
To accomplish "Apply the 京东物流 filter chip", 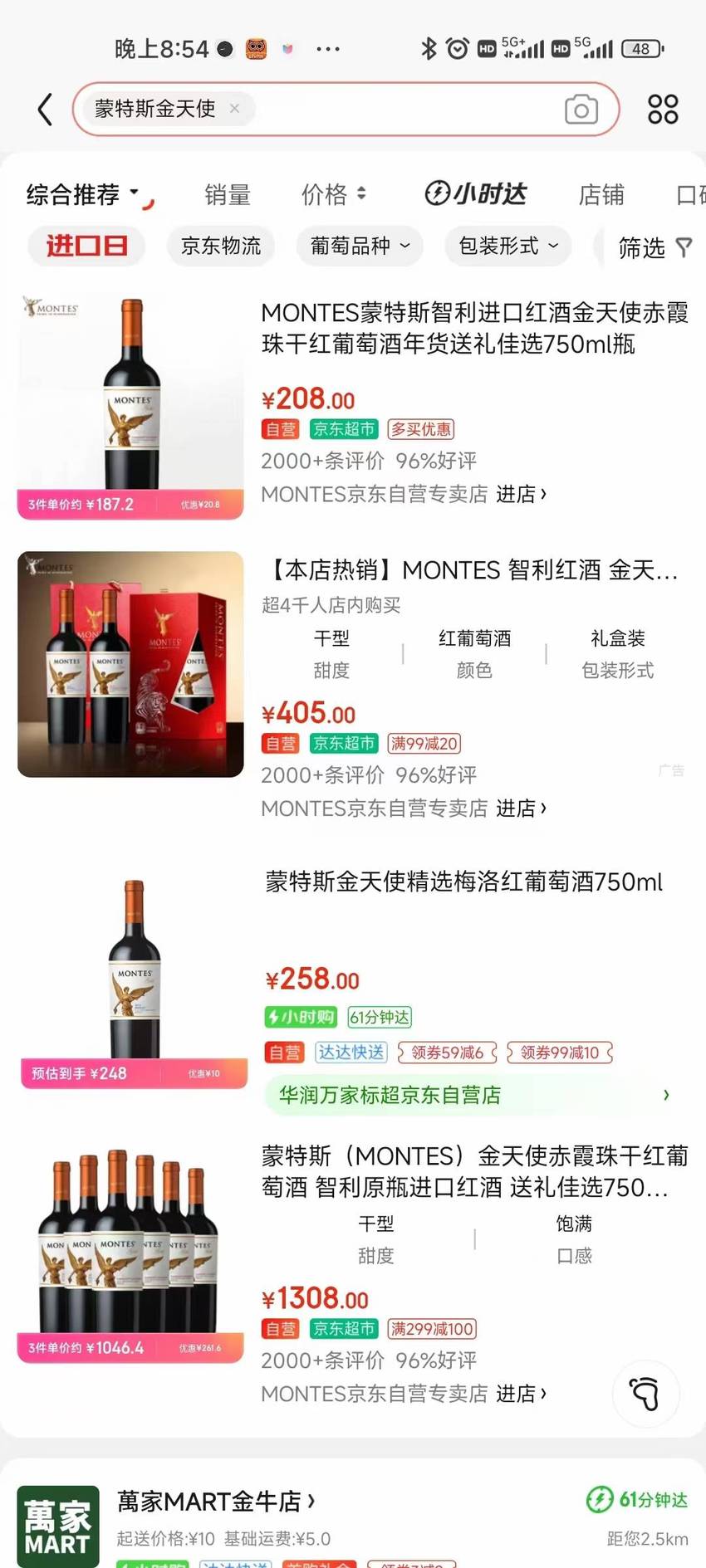I will [221, 247].
